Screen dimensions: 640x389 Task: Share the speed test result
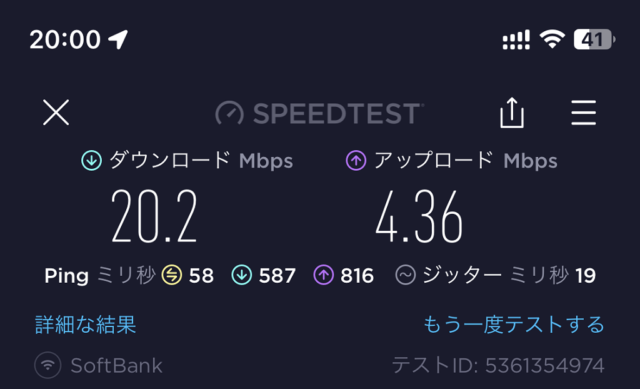[x=512, y=113]
